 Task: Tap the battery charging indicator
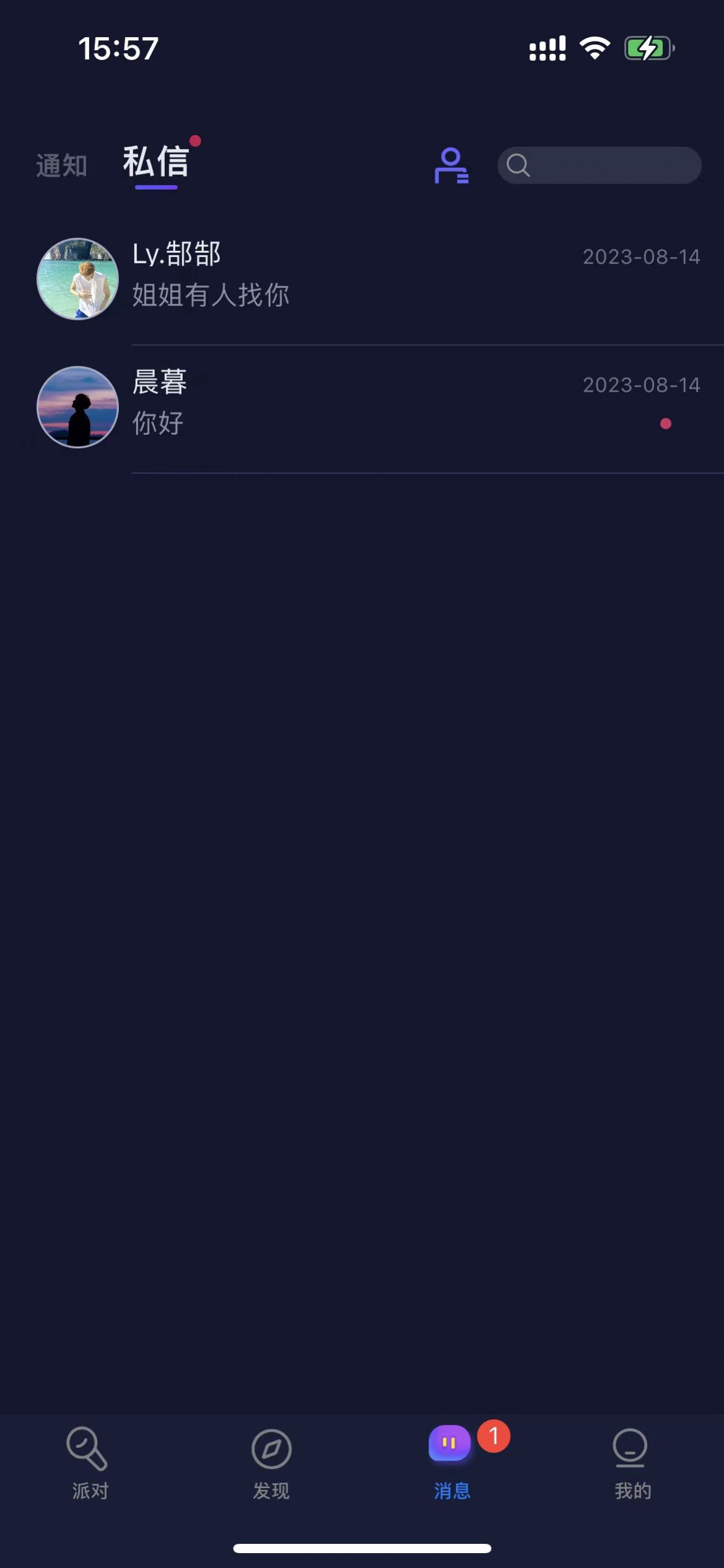(648, 46)
